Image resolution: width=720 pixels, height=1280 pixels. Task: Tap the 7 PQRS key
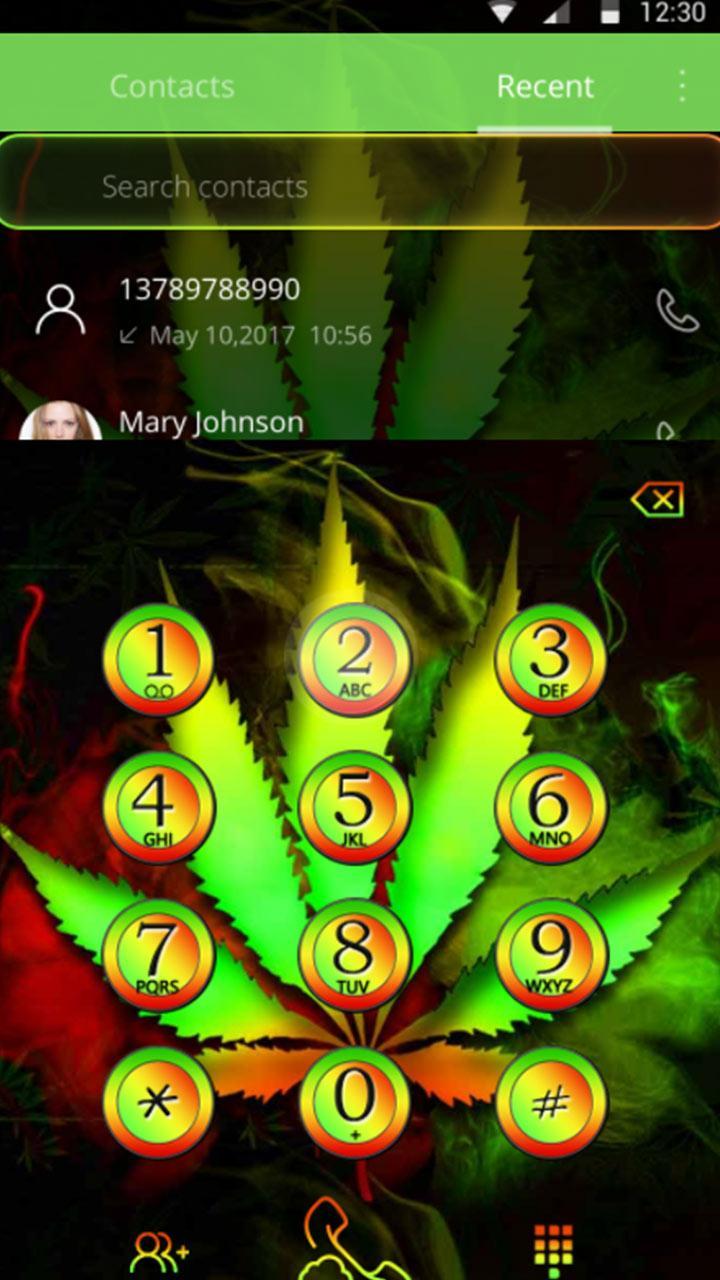[158, 955]
